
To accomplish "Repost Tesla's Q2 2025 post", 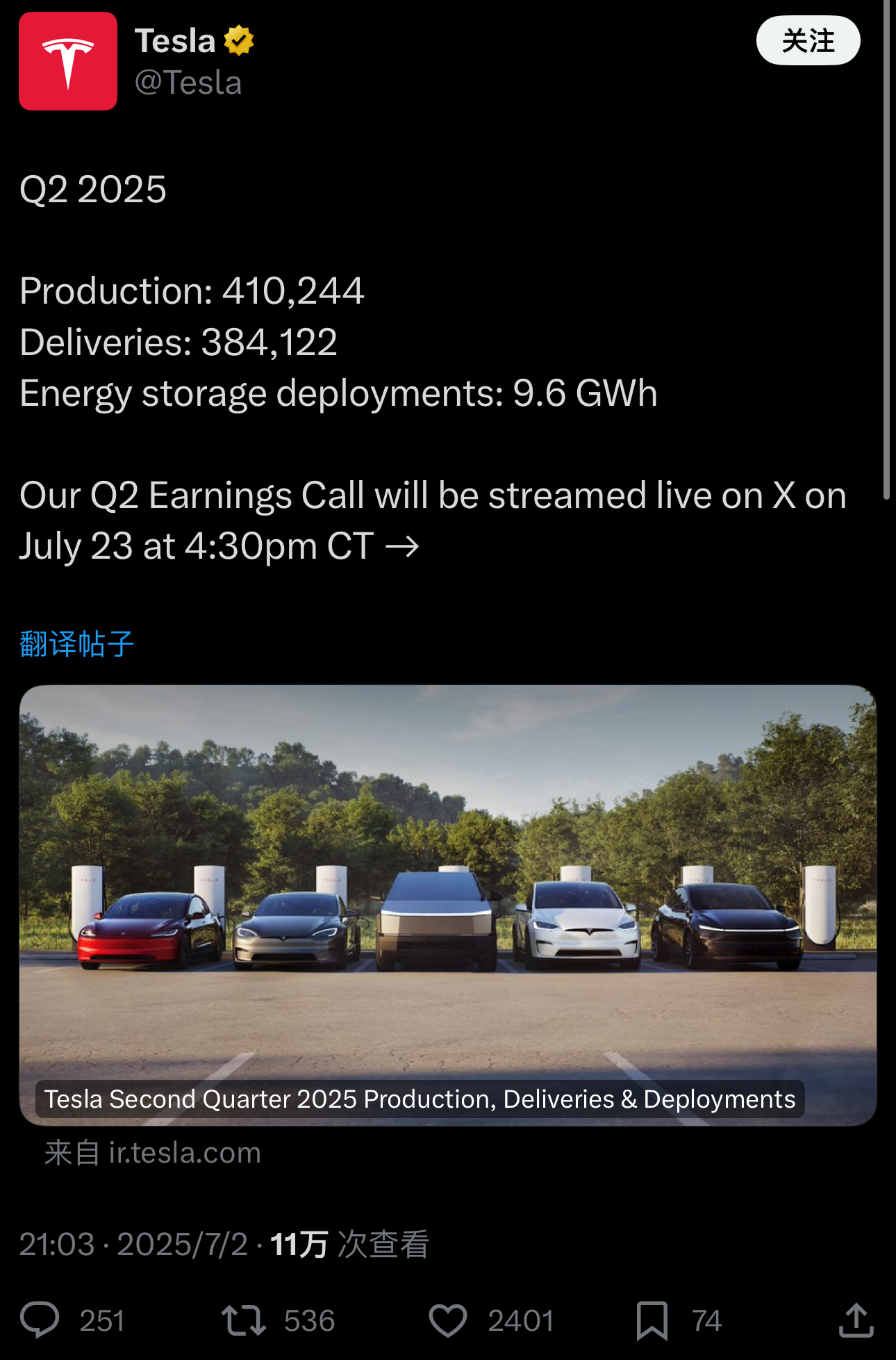I will coord(243,1320).
